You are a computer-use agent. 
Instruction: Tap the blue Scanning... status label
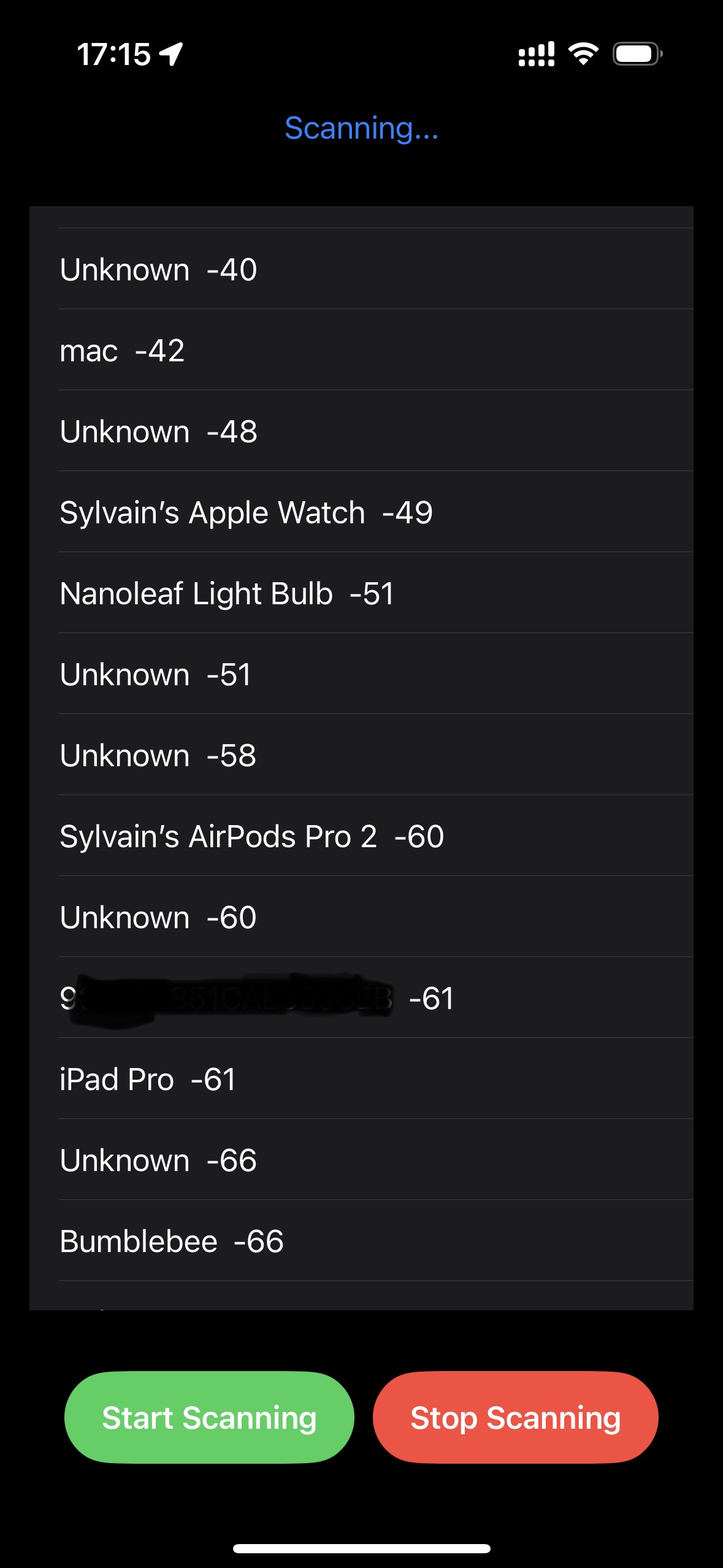click(x=361, y=129)
